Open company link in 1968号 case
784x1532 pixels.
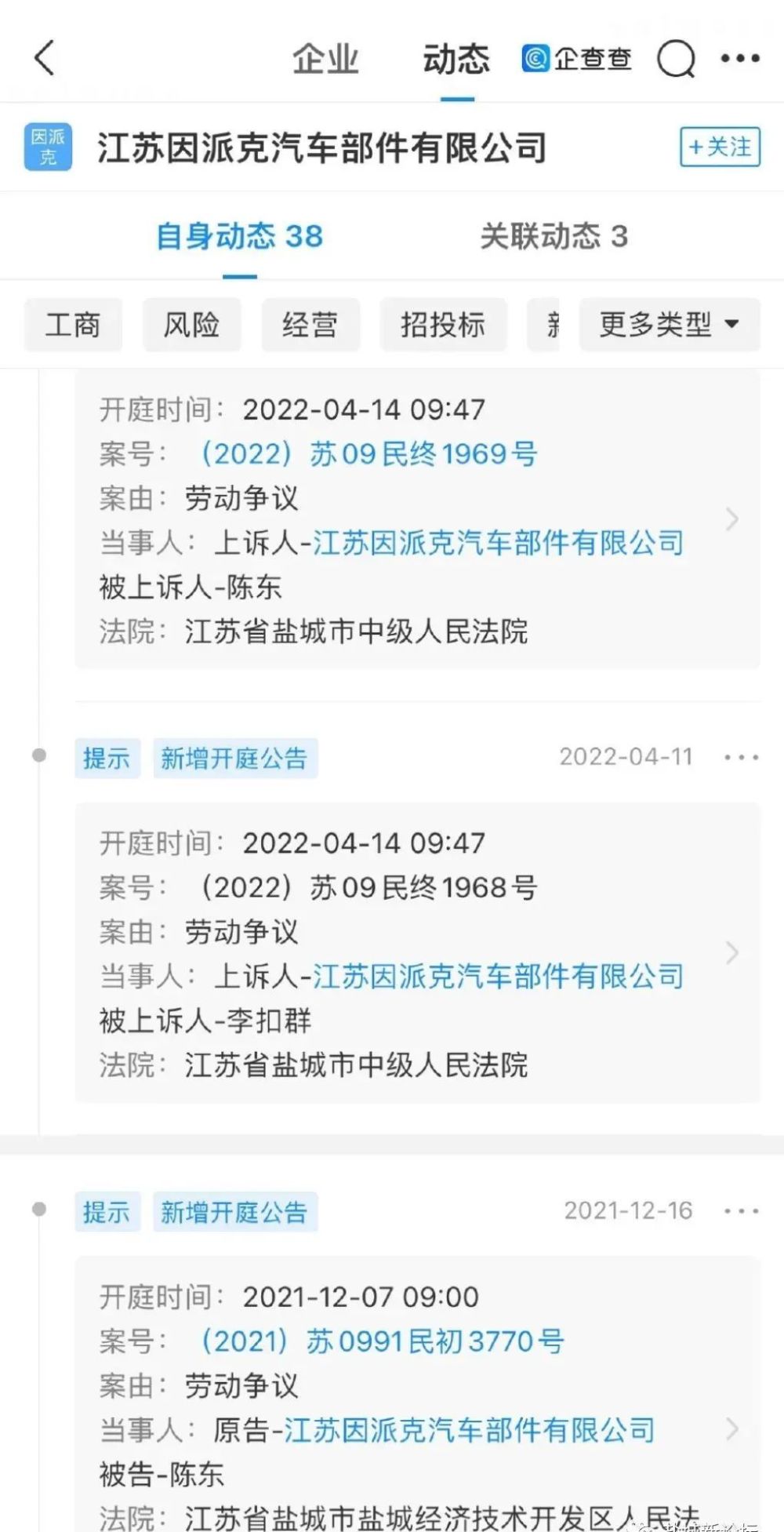[498, 977]
